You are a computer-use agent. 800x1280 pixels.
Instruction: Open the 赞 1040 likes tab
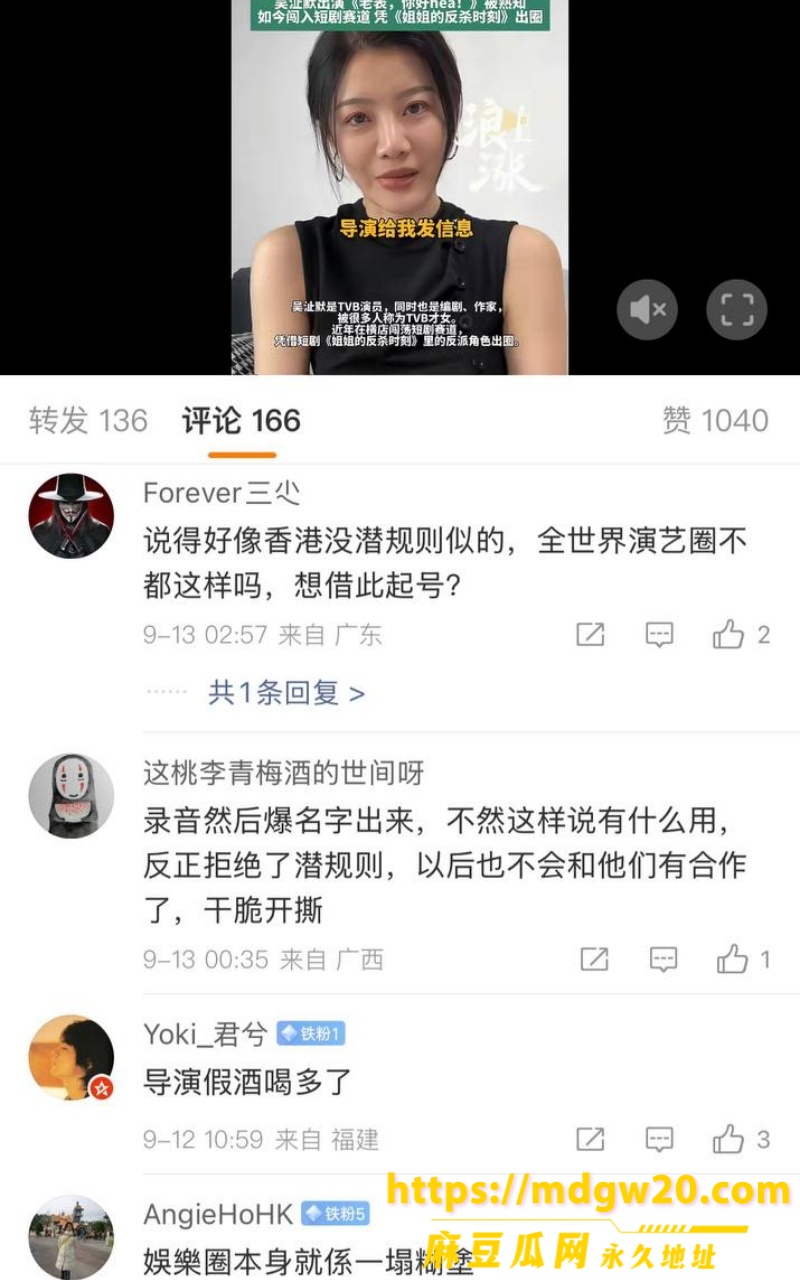click(x=715, y=421)
